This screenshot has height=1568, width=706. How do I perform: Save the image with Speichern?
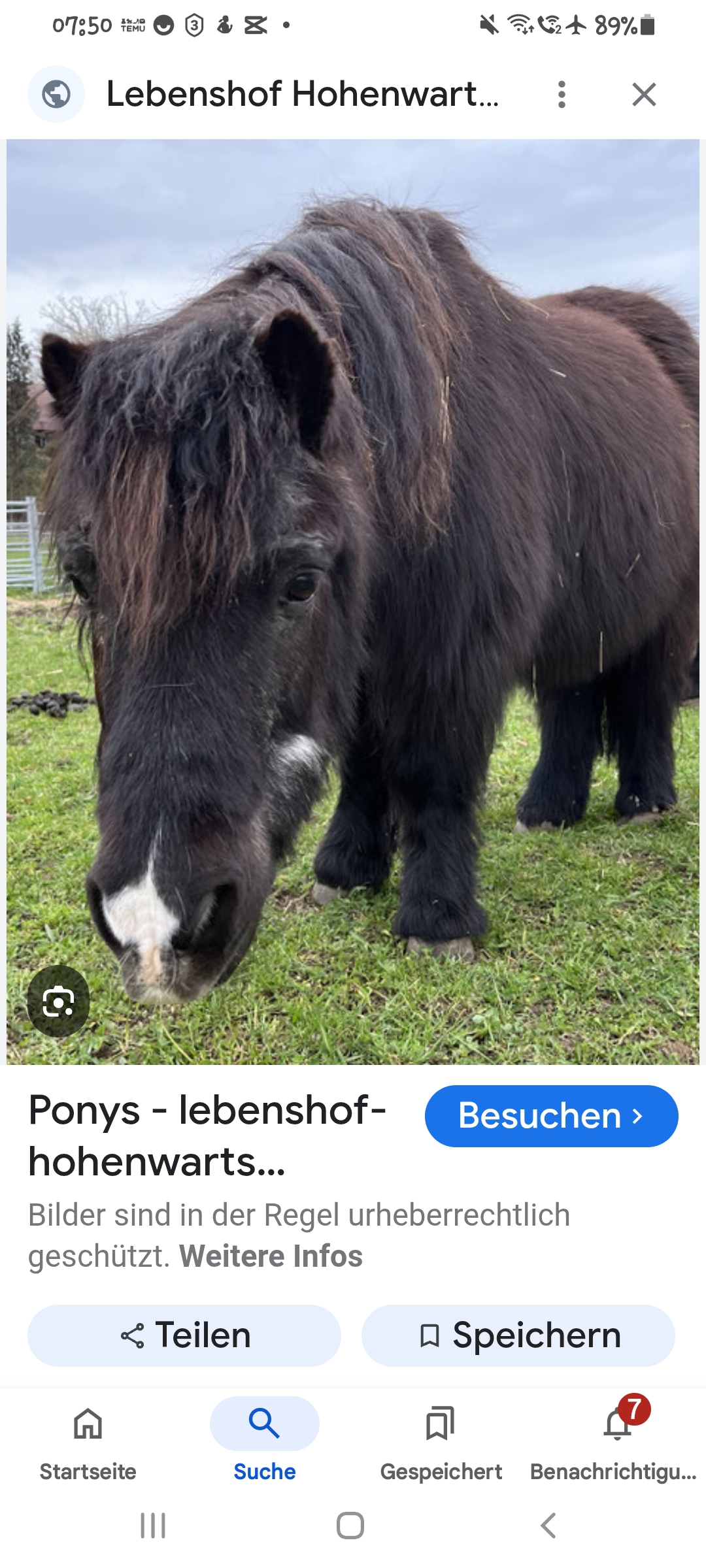[x=518, y=1335]
